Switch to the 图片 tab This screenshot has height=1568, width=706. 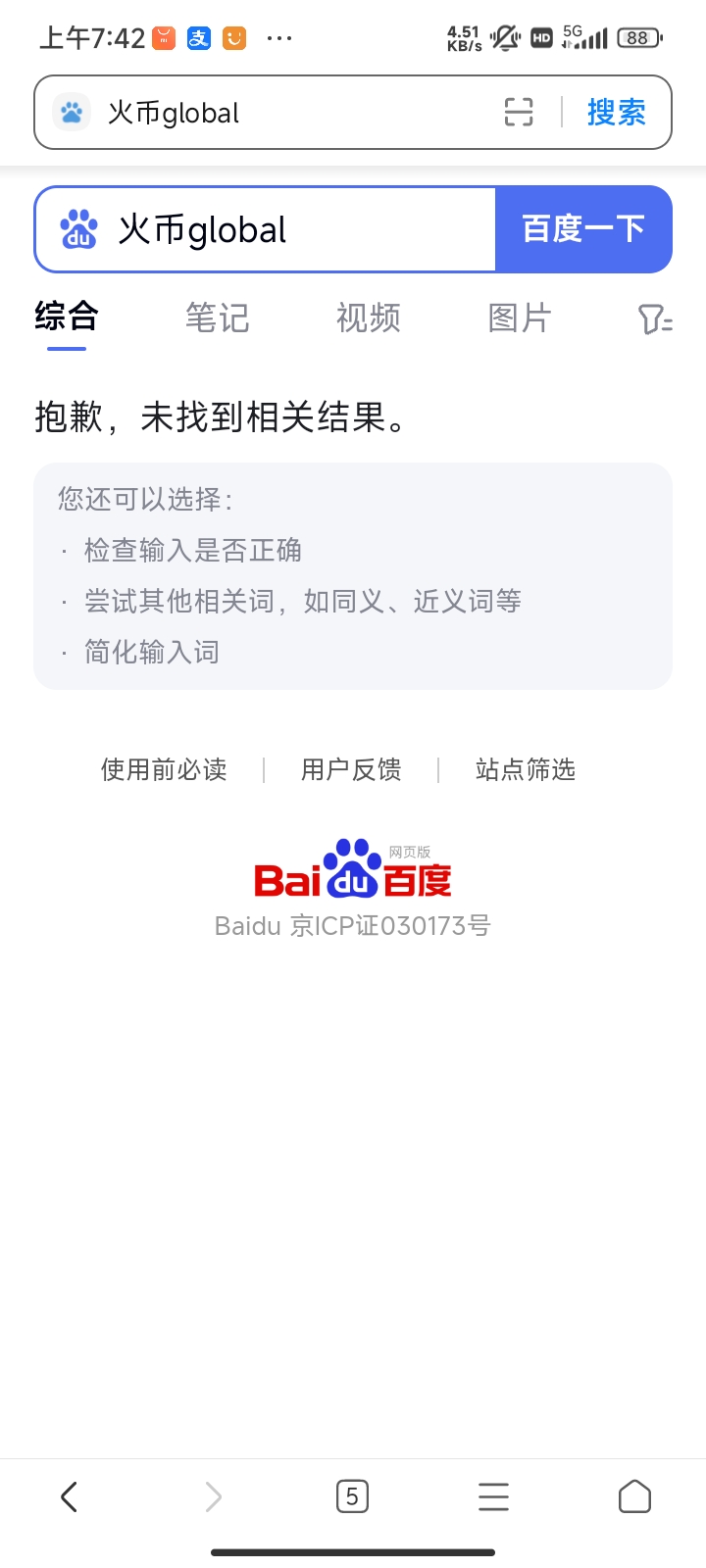click(520, 318)
